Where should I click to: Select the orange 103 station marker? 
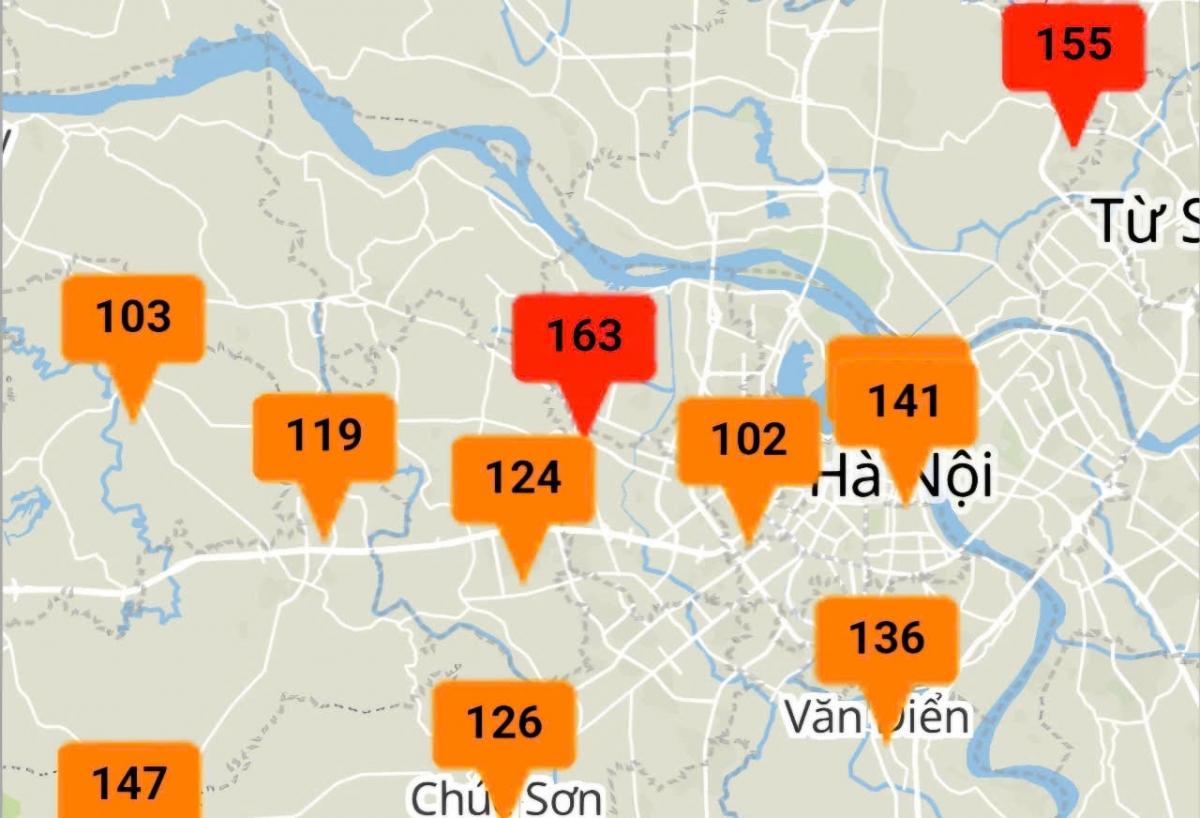133,318
